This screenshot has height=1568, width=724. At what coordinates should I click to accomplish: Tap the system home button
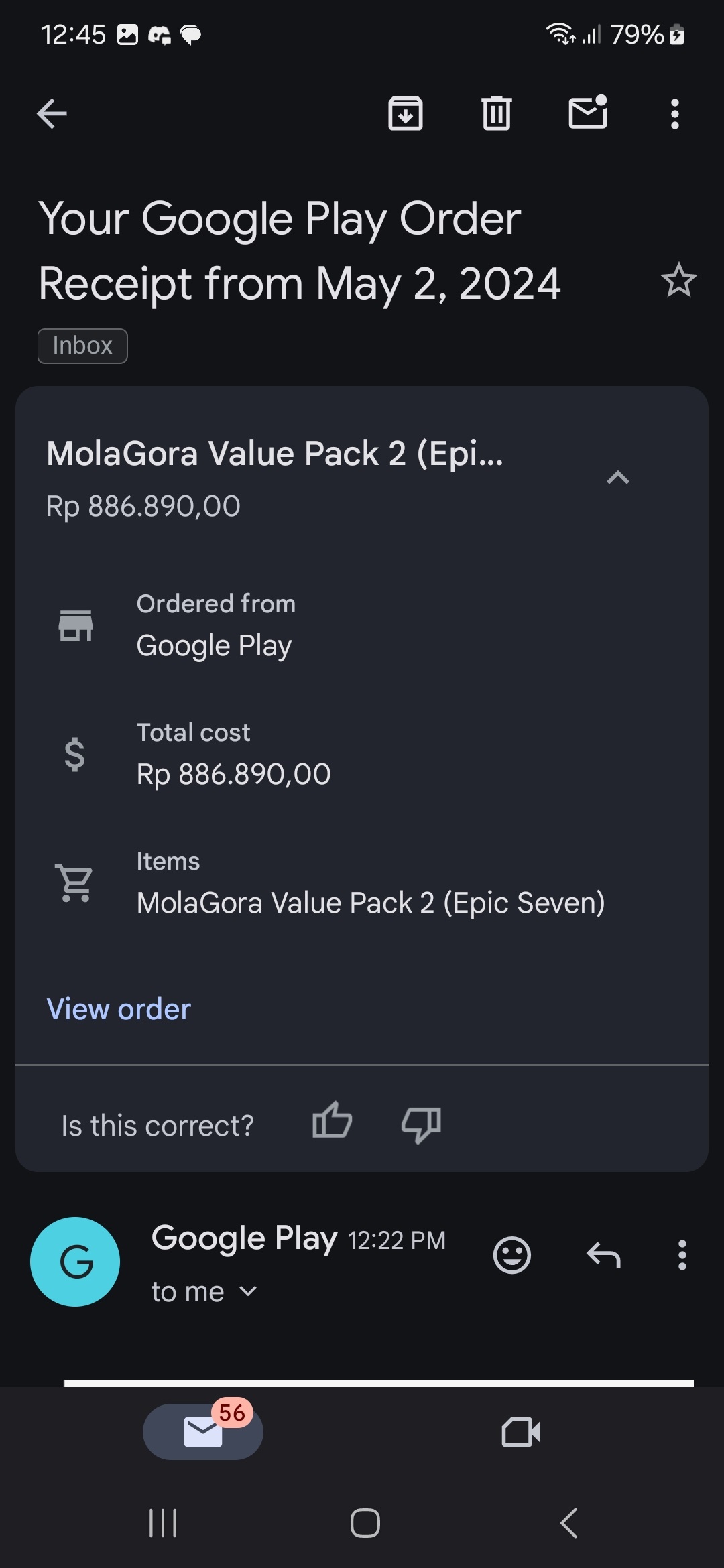365,1523
